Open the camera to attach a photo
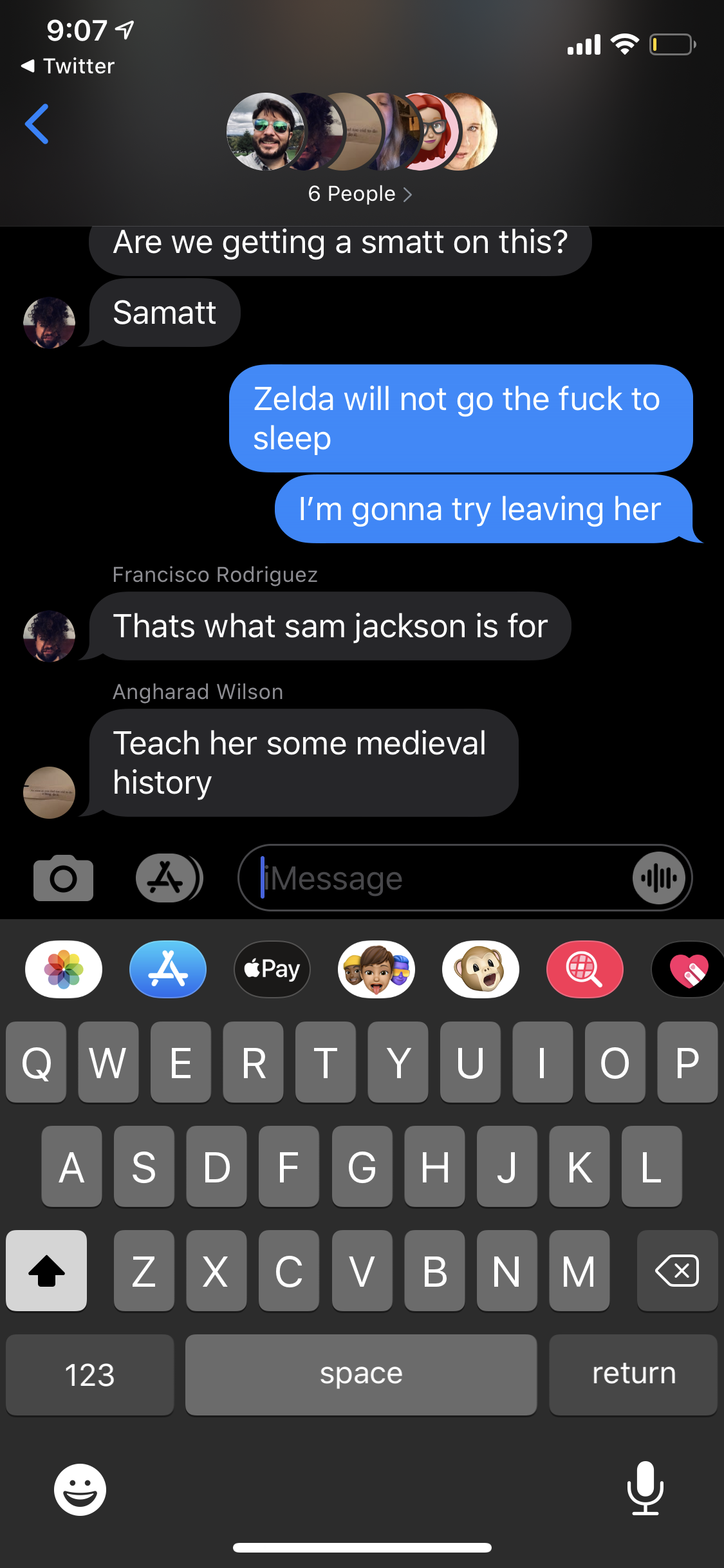This screenshot has height=1568, width=724. [63, 878]
